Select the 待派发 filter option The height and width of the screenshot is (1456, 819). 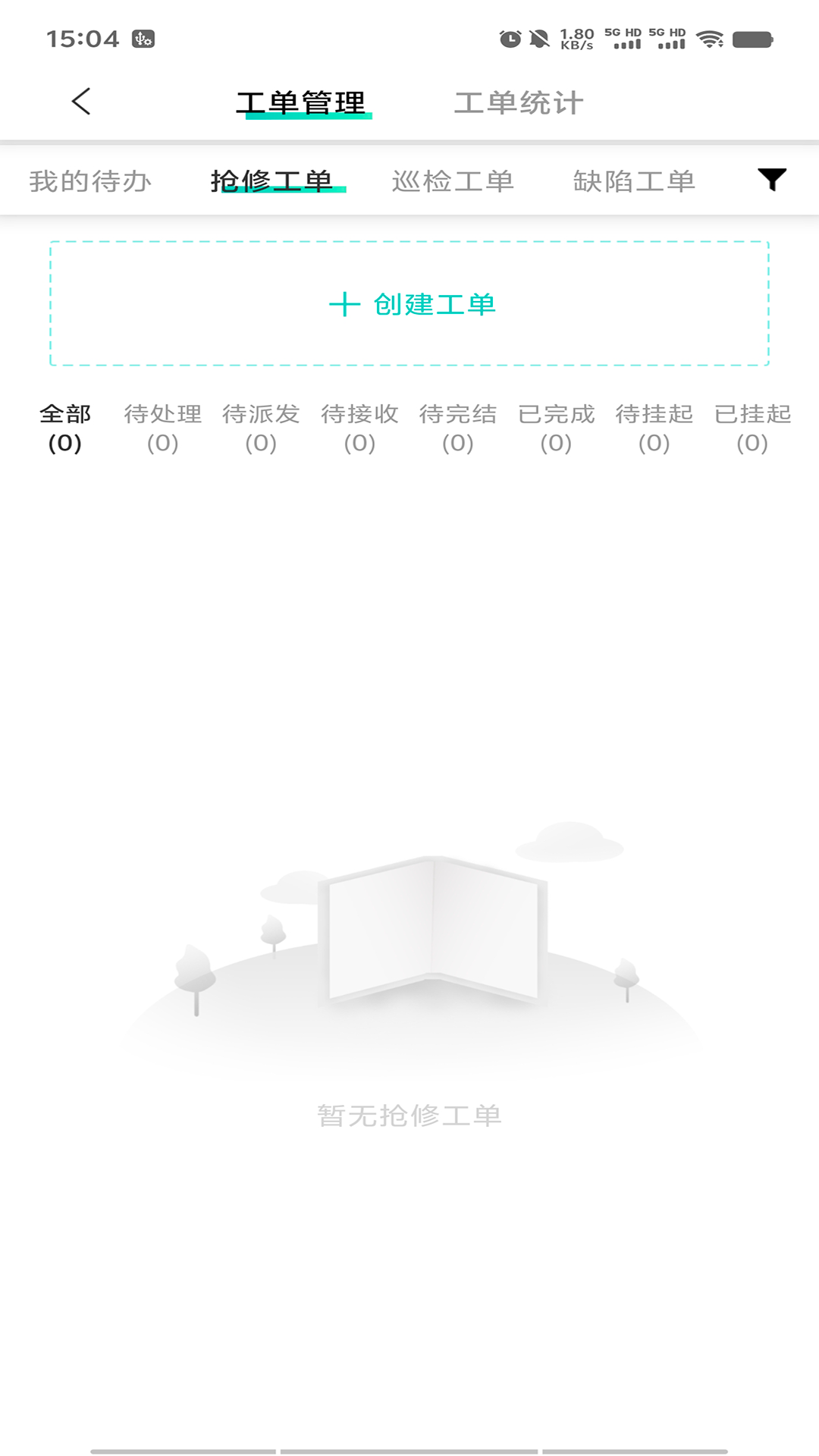[x=262, y=428]
